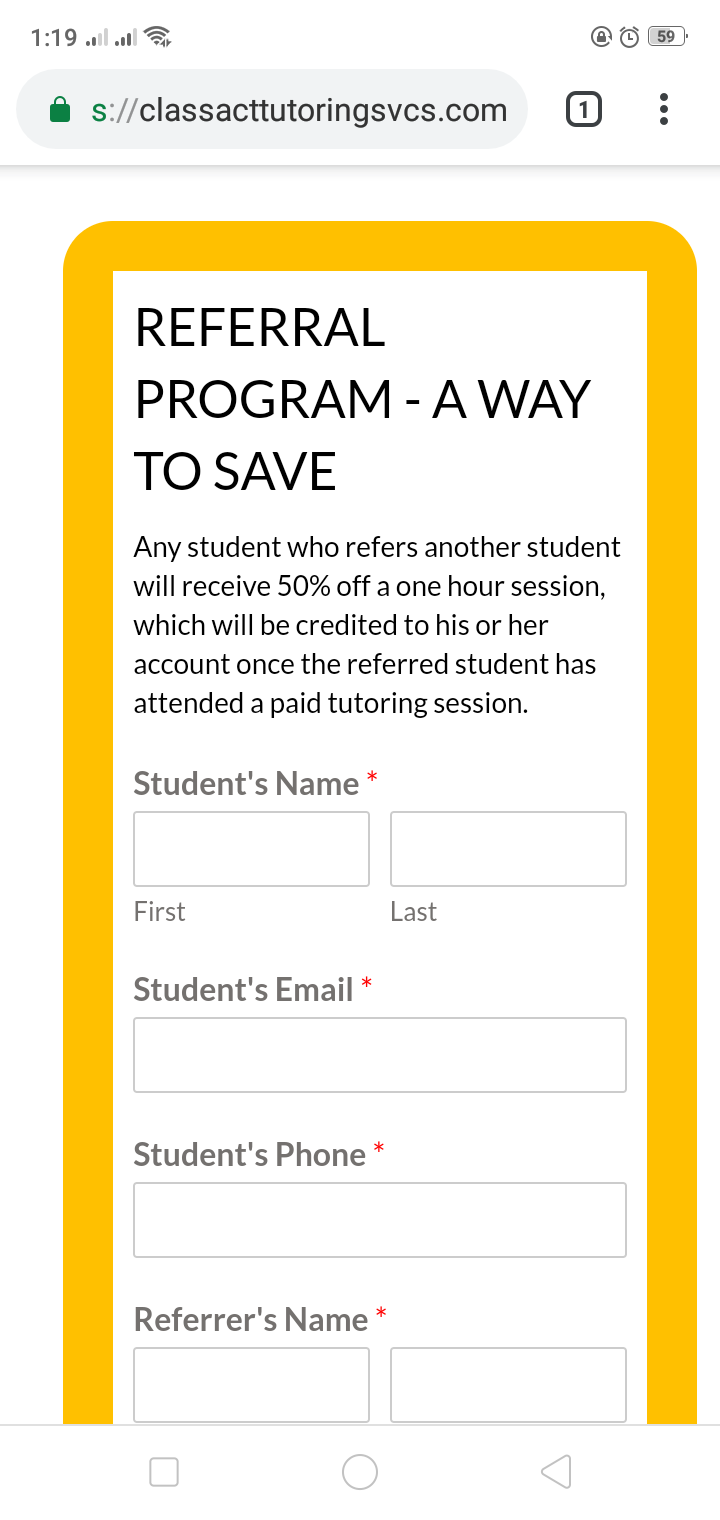
Task: Open Chrome's overflow menu
Action: pos(664,110)
